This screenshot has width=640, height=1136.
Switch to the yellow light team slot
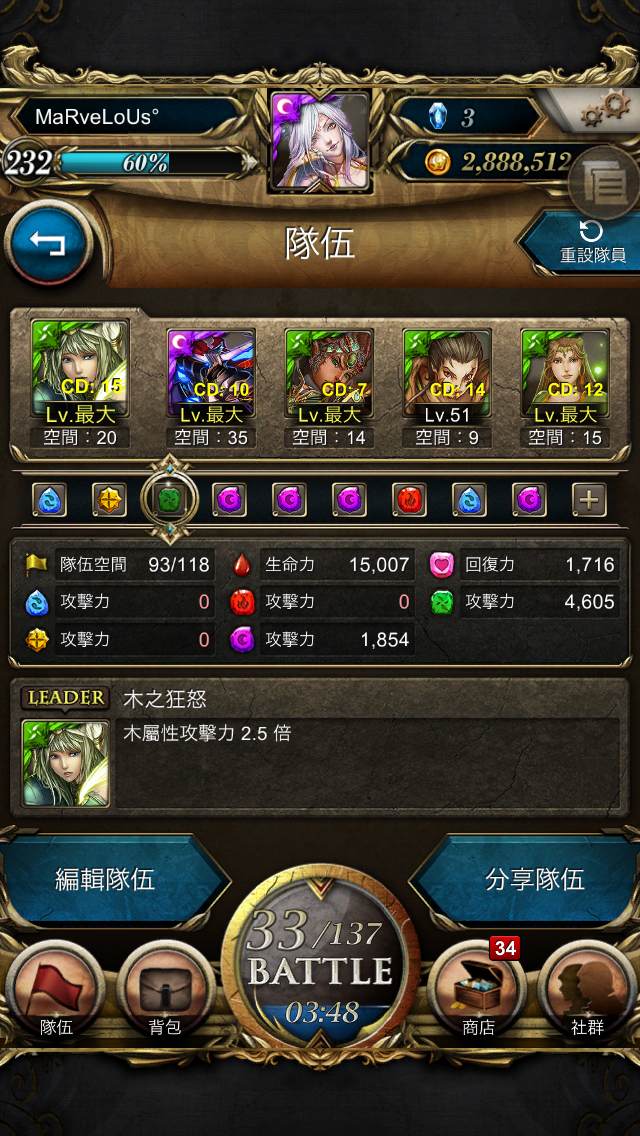point(109,499)
